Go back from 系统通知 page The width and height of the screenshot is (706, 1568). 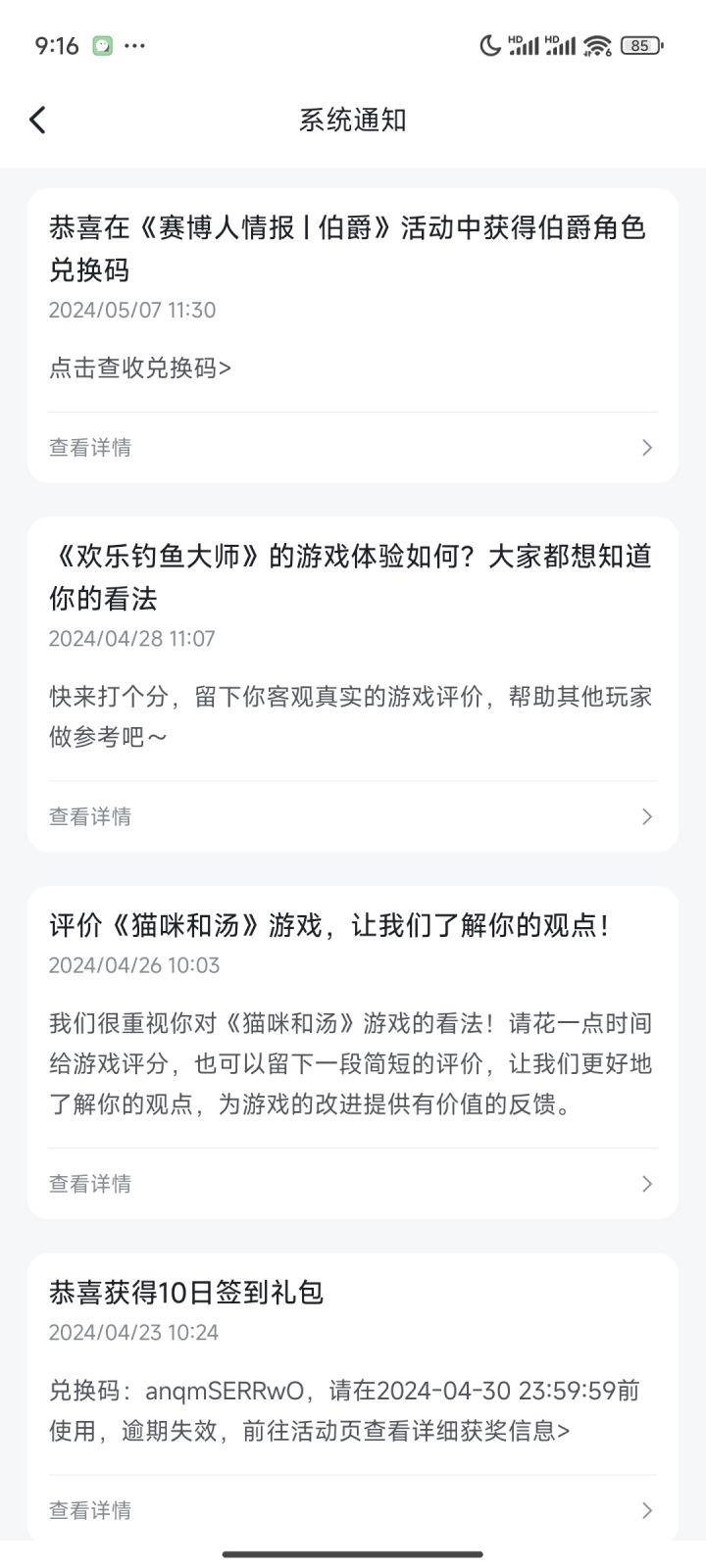(37, 121)
